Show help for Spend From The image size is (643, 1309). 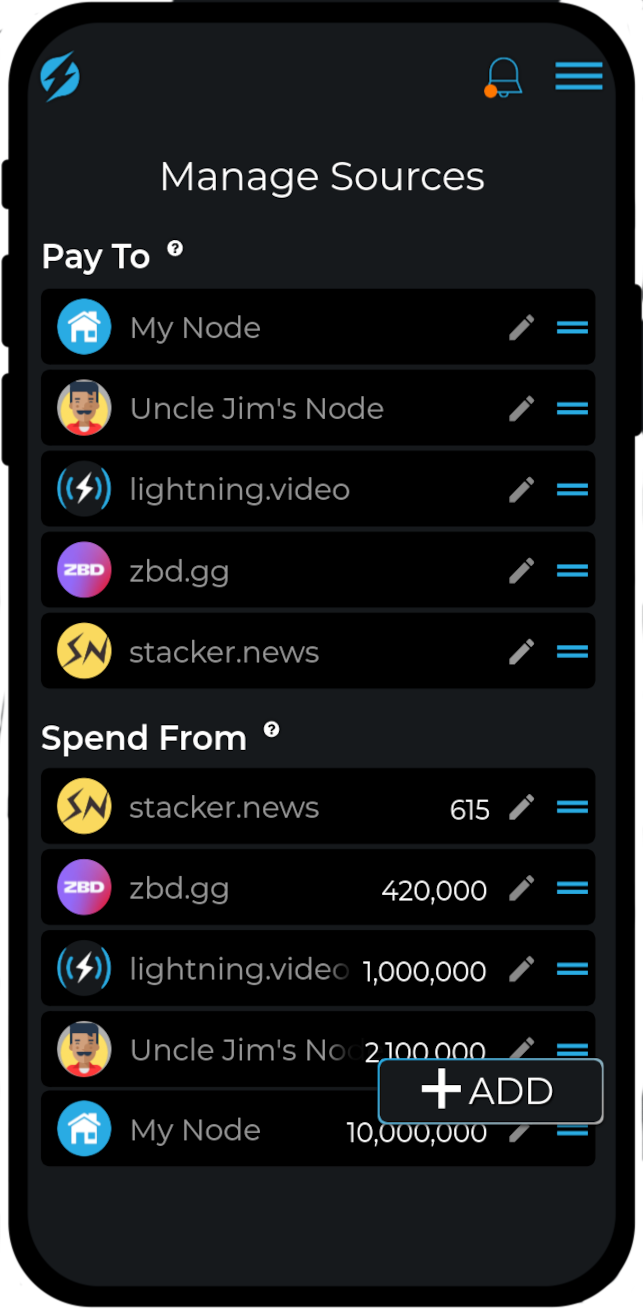[271, 729]
